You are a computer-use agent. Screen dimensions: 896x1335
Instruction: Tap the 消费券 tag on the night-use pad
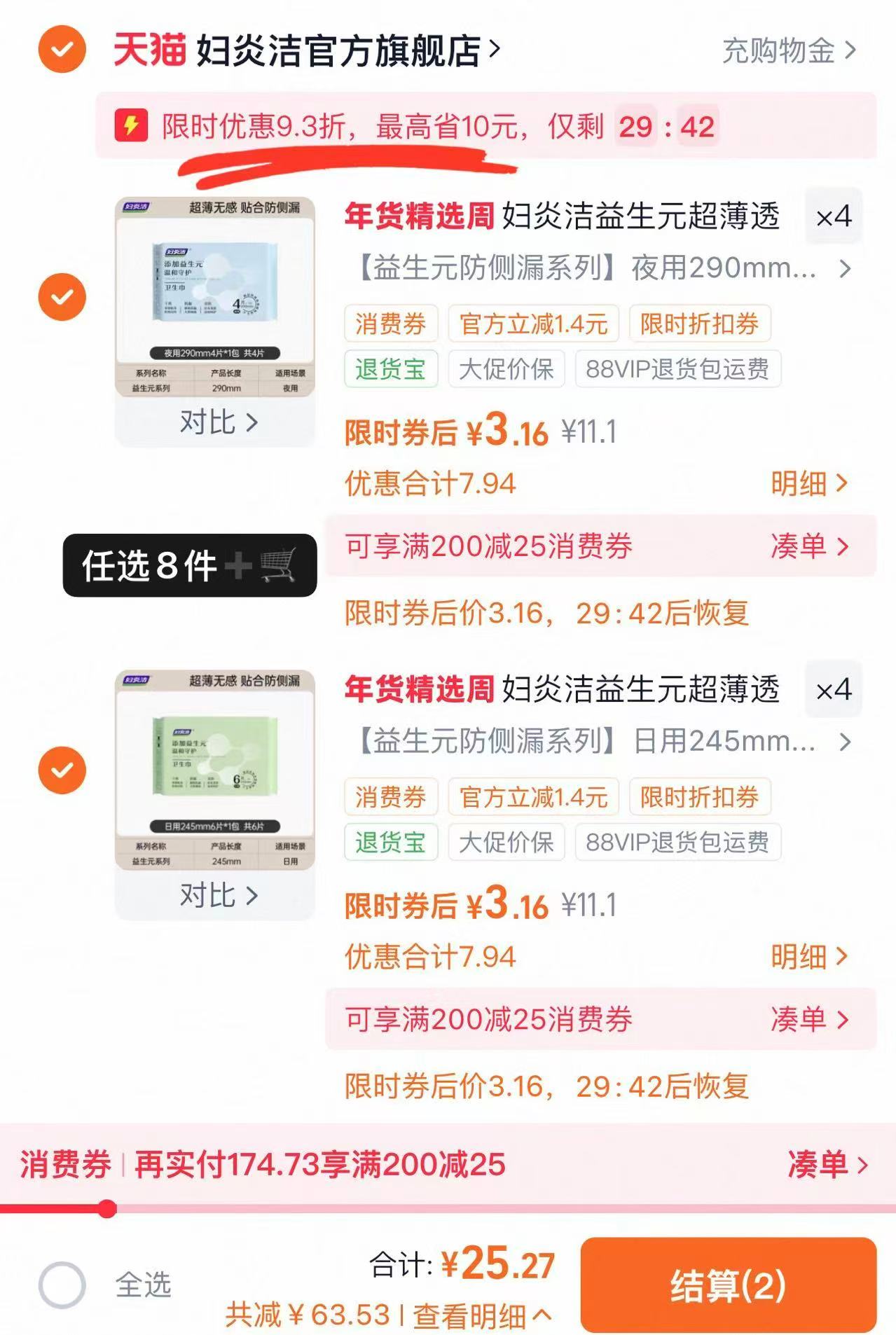[392, 324]
